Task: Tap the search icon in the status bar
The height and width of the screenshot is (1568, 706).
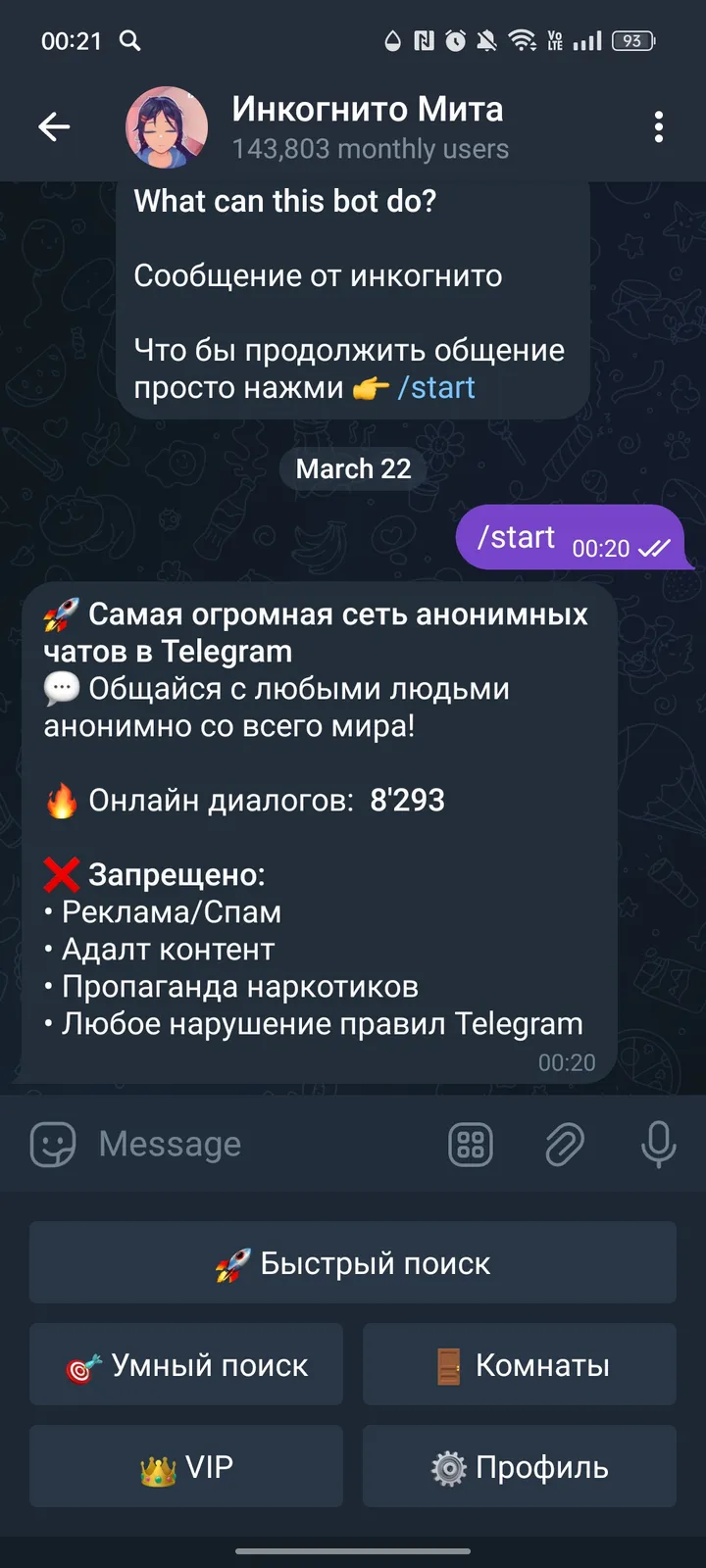Action: pos(128,41)
